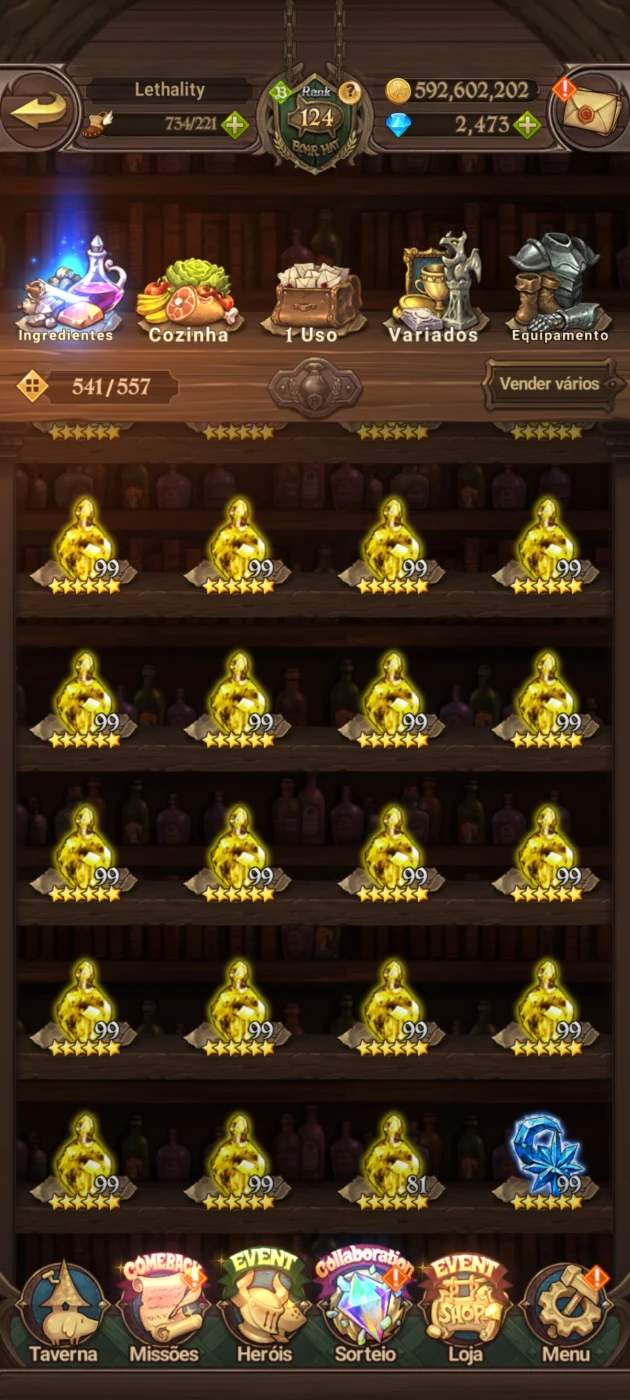This screenshot has width=630, height=1400.
Task: Open the Loja shop
Action: click(x=465, y=1308)
